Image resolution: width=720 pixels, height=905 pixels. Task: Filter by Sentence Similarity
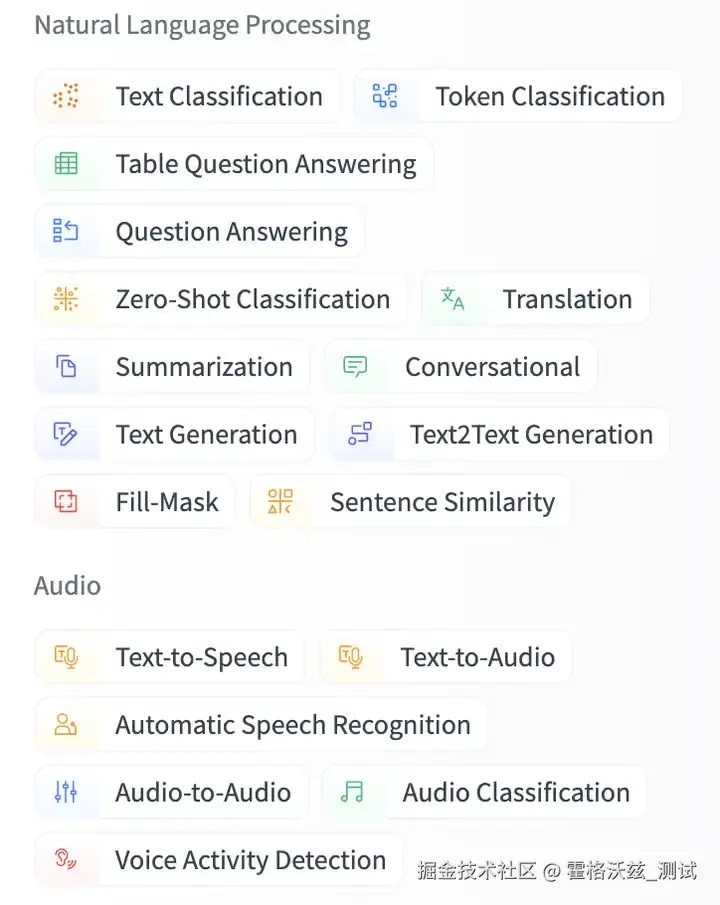[411, 502]
